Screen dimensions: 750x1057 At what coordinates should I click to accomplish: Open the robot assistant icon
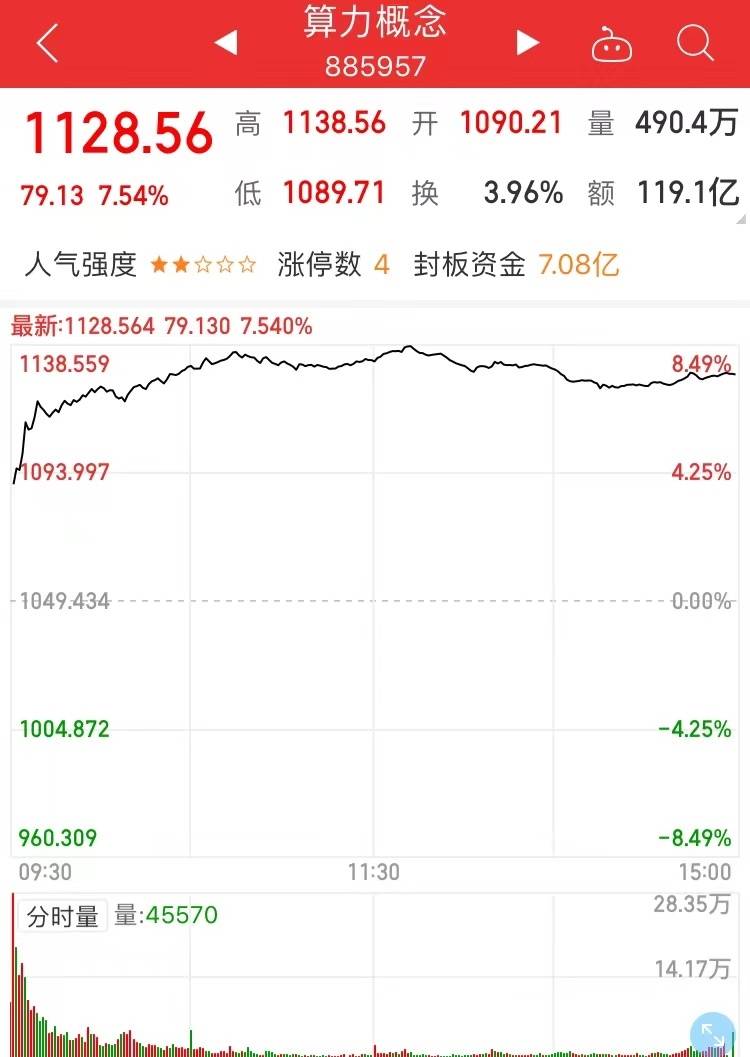click(x=611, y=43)
